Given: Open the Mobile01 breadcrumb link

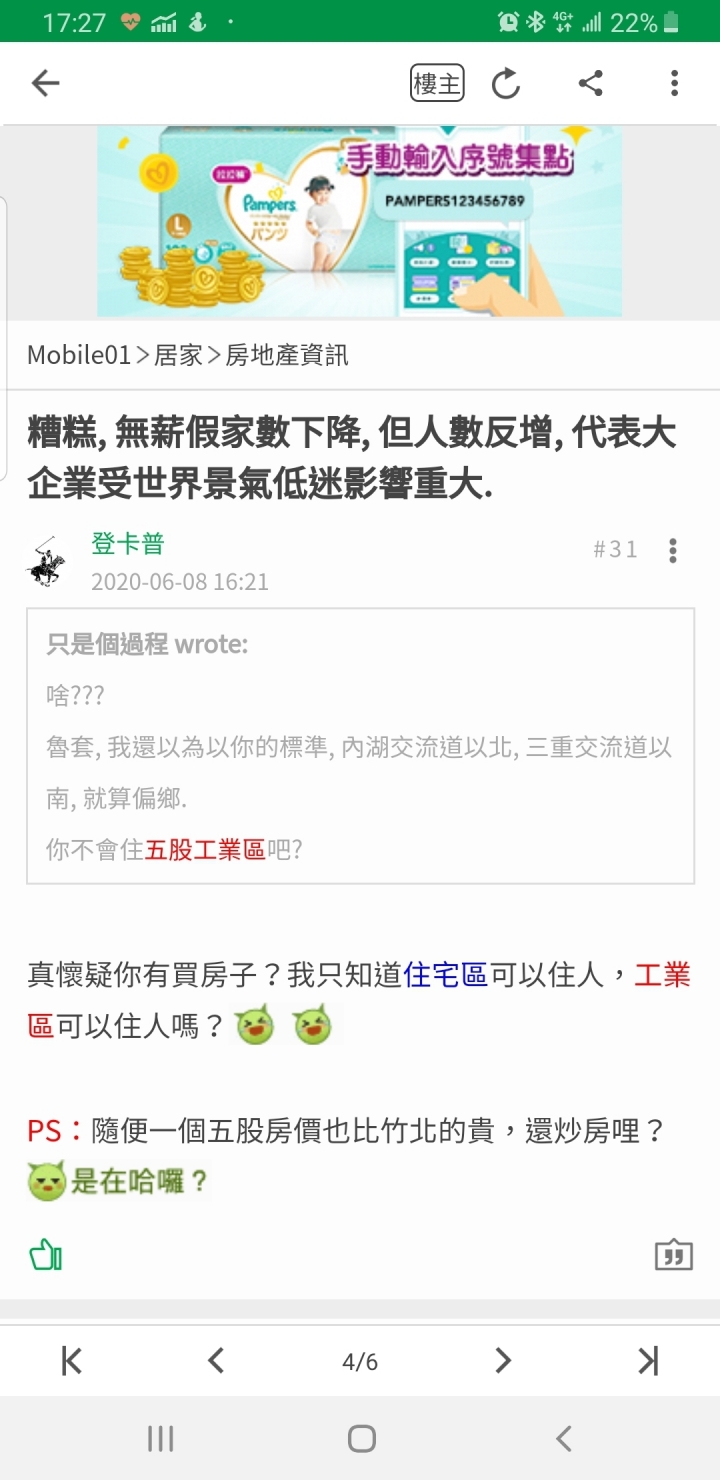Looking at the screenshot, I should click(78, 355).
